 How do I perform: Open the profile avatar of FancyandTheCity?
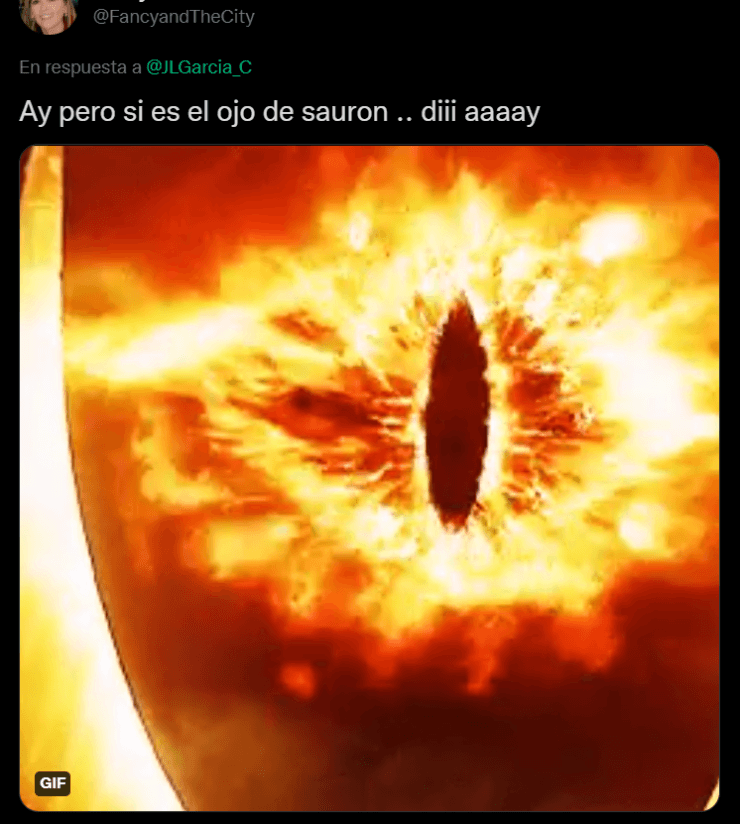pyautogui.click(x=47, y=13)
